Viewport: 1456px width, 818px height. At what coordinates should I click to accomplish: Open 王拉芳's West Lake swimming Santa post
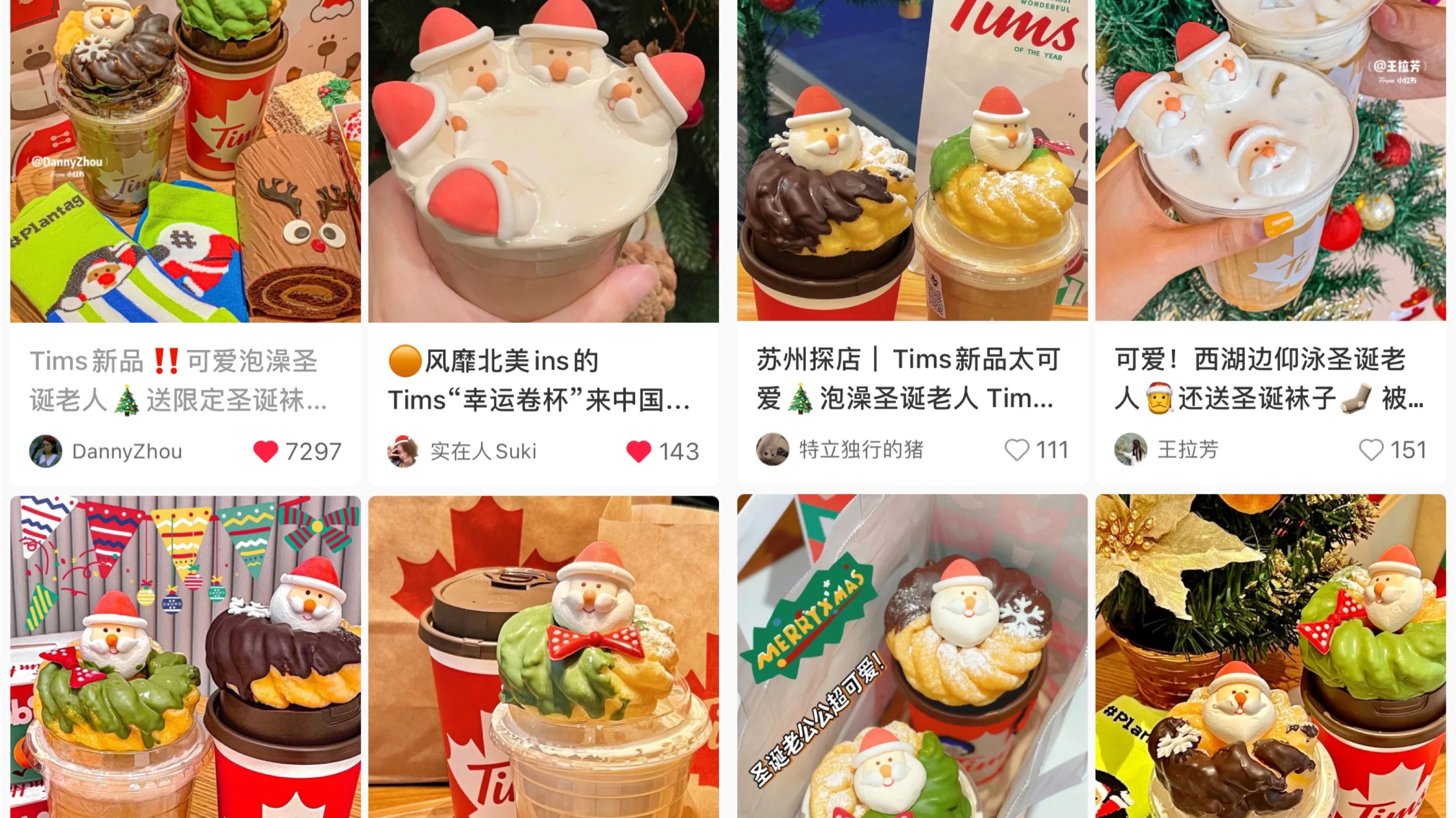click(1270, 161)
